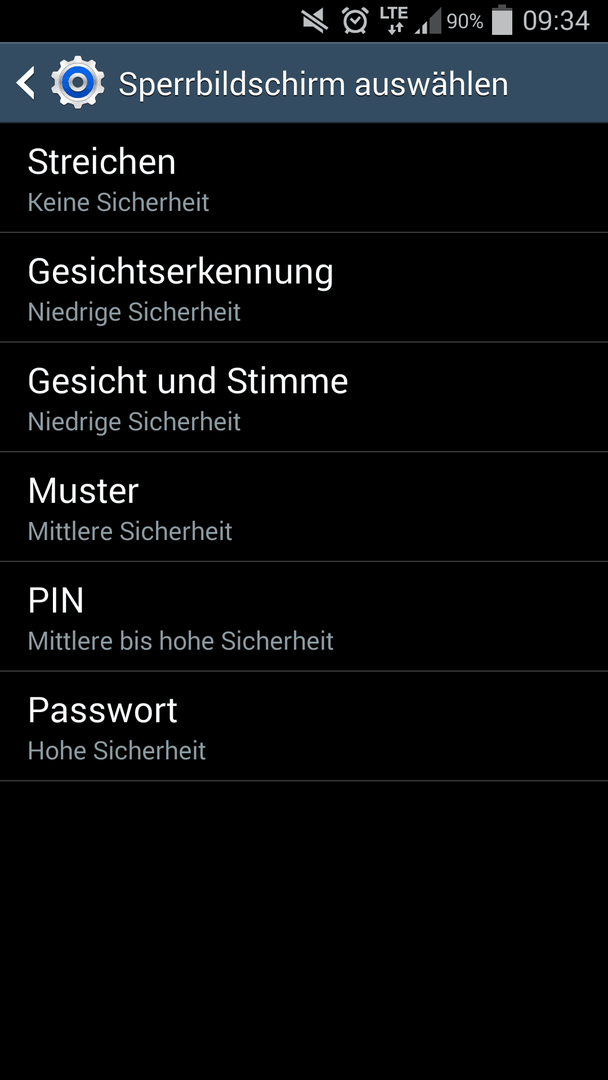Select the PIN lock option
The height and width of the screenshot is (1080, 608).
pyautogui.click(x=304, y=616)
